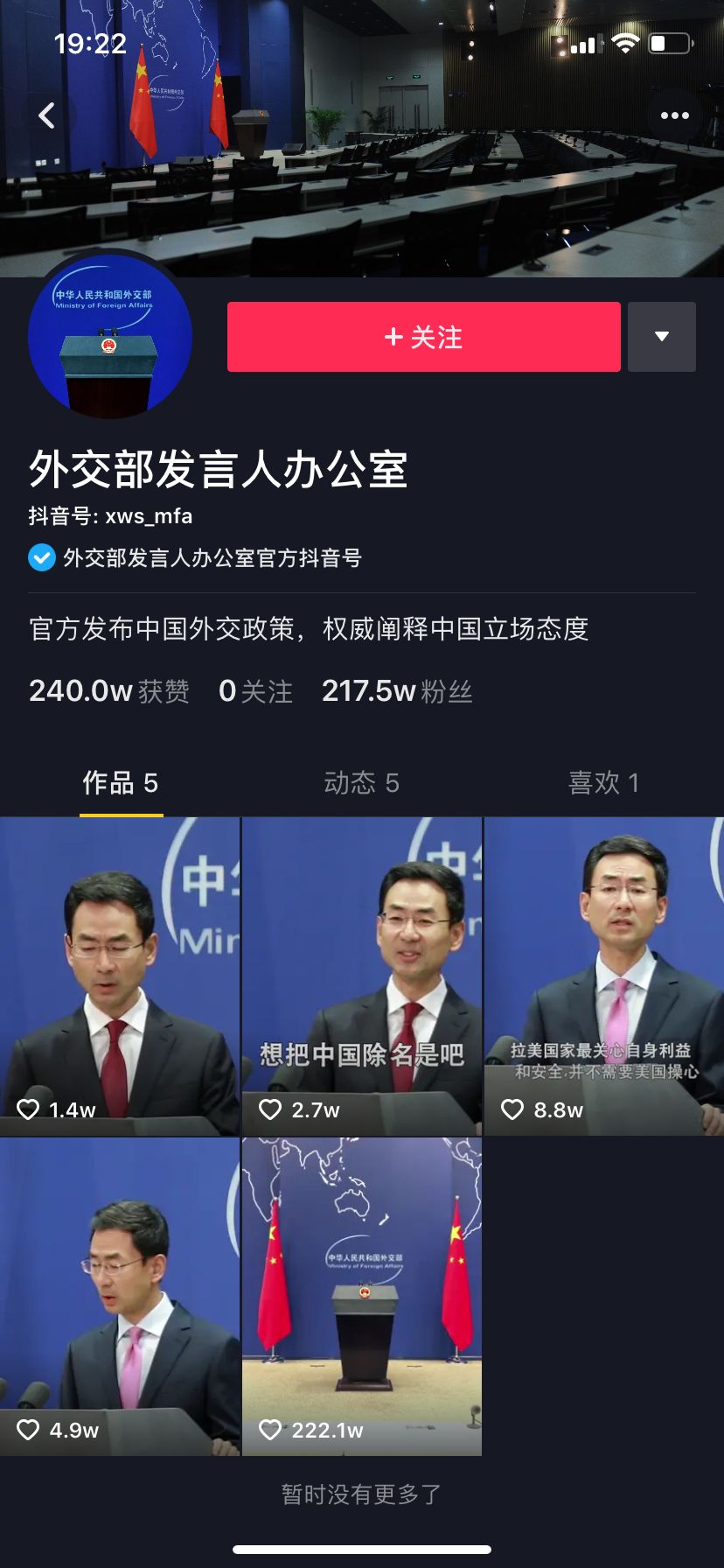The image size is (724, 1568).
Task: Switch to the 动态 5 tab
Action: pos(361,783)
